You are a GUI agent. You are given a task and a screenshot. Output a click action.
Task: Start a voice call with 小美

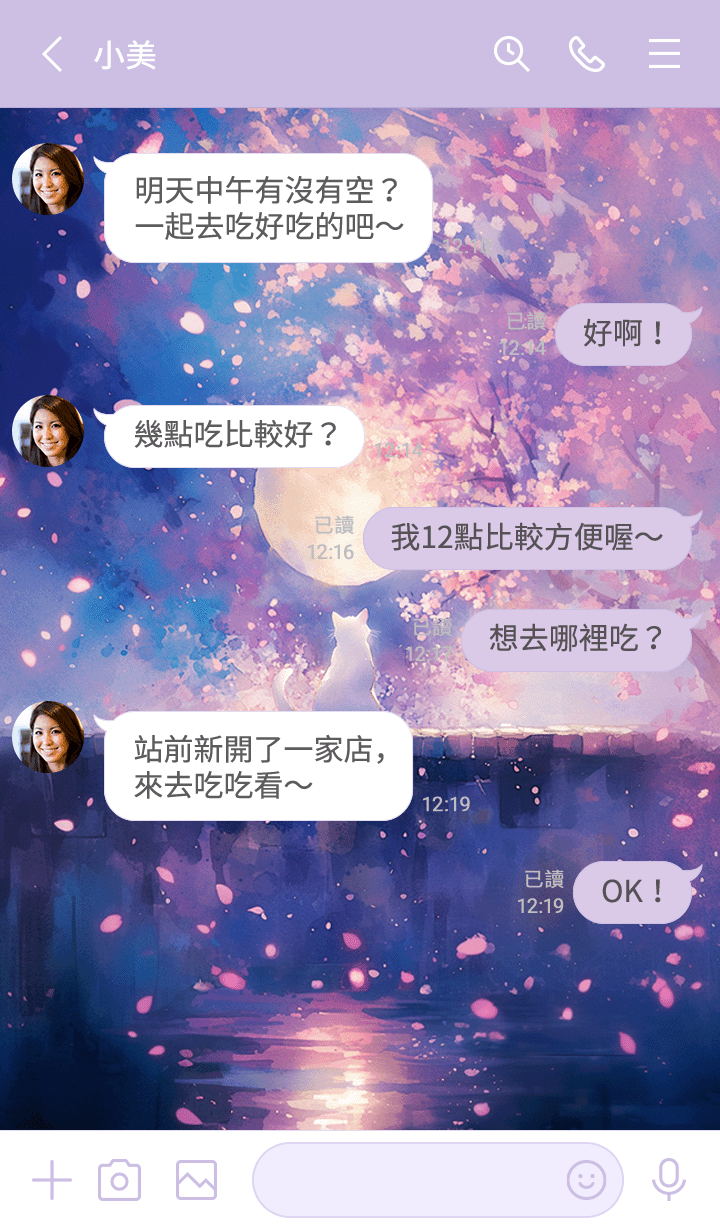(587, 54)
